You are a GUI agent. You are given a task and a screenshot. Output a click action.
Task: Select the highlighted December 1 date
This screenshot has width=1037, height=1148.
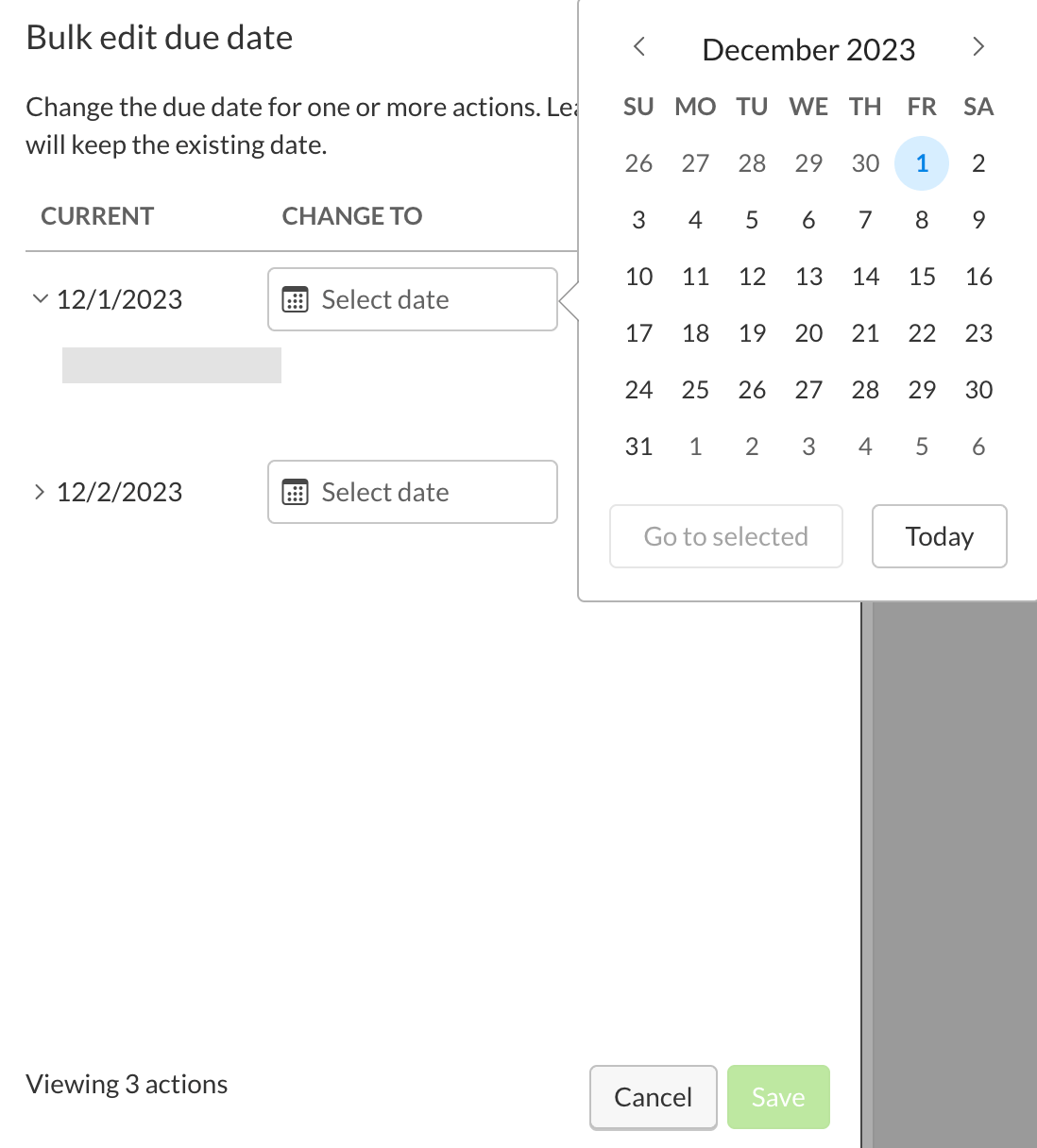click(x=922, y=163)
